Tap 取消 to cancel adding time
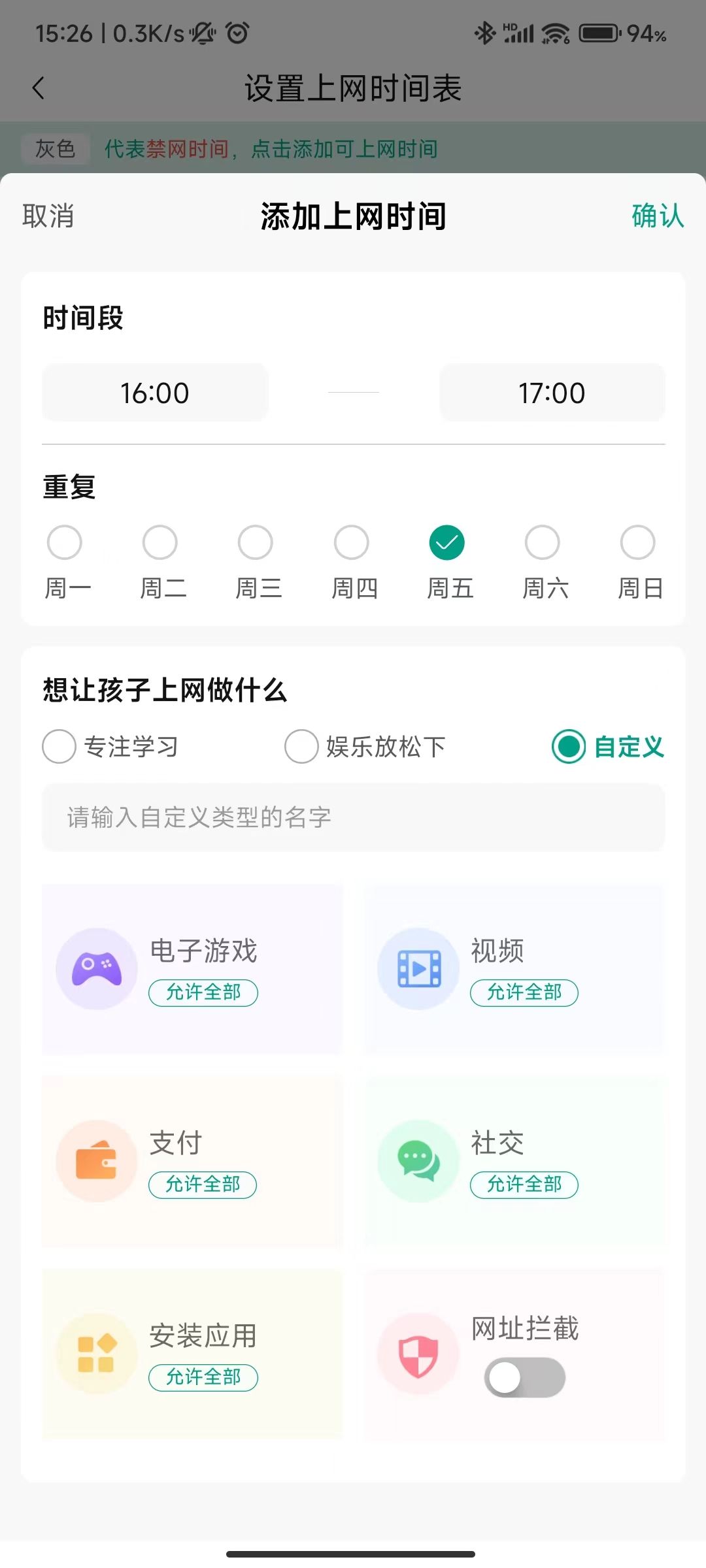This screenshot has height=1568, width=706. point(48,216)
